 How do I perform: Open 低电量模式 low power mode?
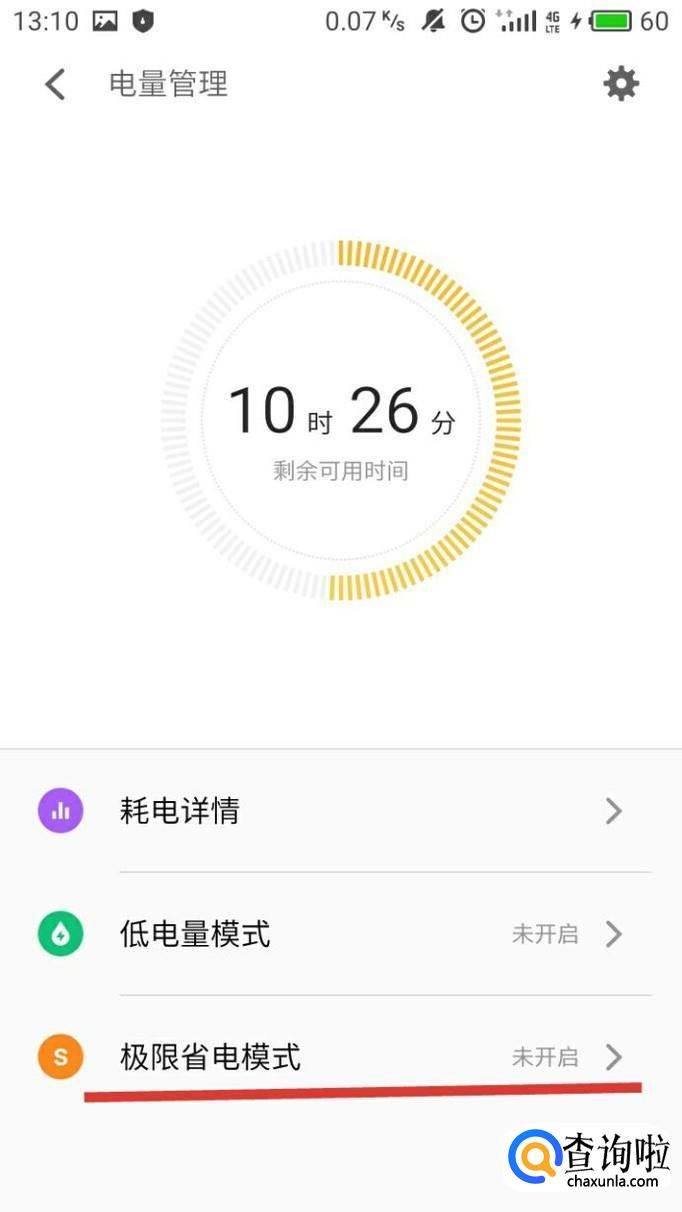coord(340,934)
